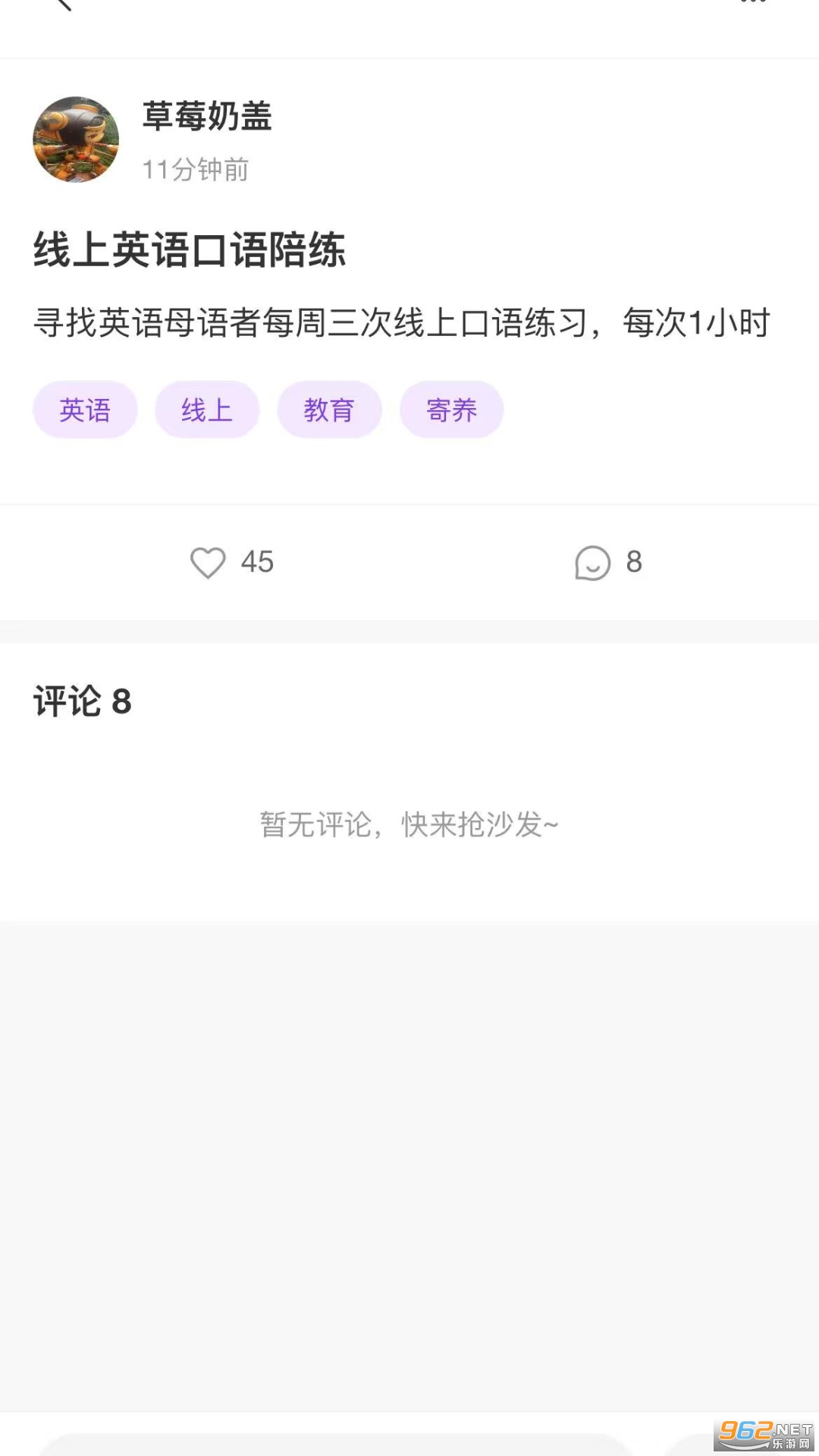Open the 线上 tag

point(207,410)
